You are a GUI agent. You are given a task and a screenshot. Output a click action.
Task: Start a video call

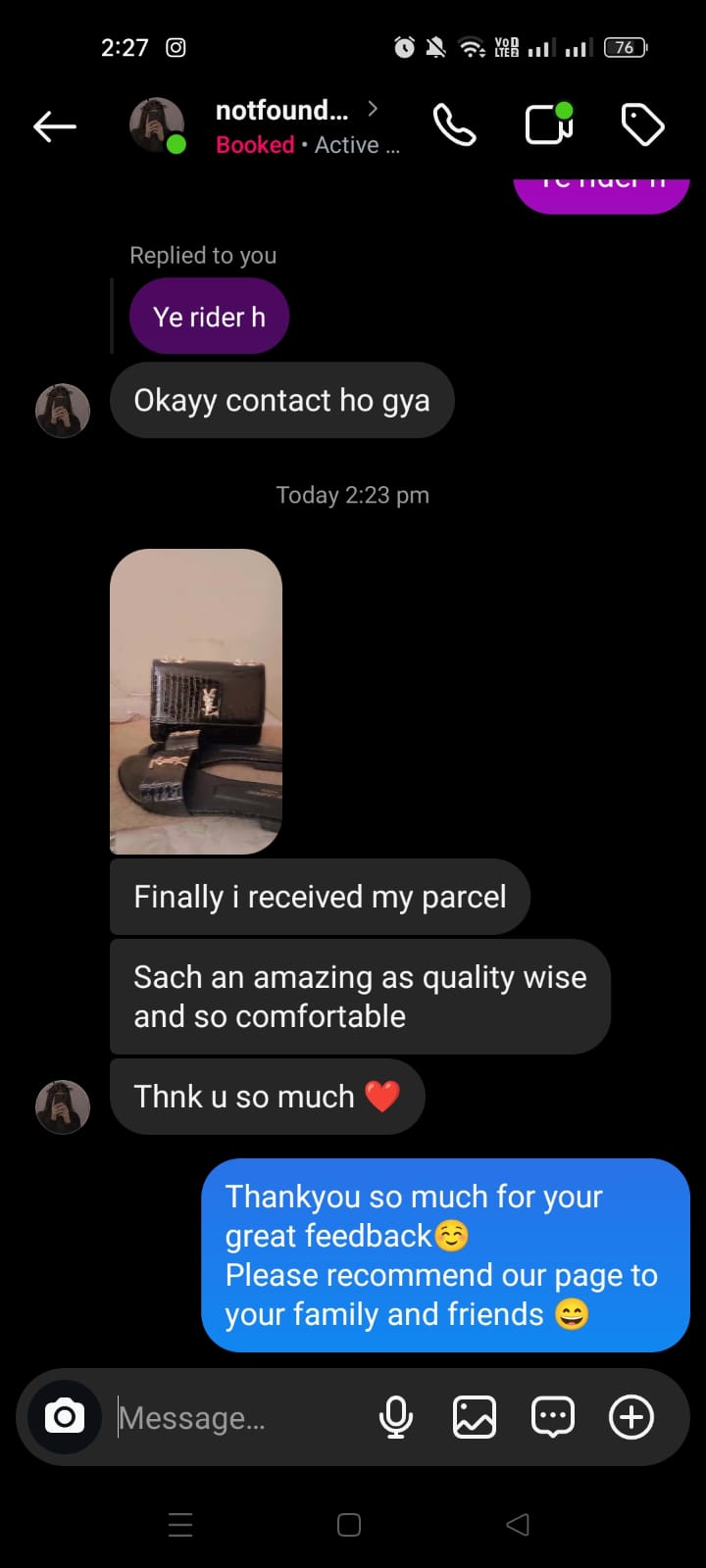(x=547, y=124)
